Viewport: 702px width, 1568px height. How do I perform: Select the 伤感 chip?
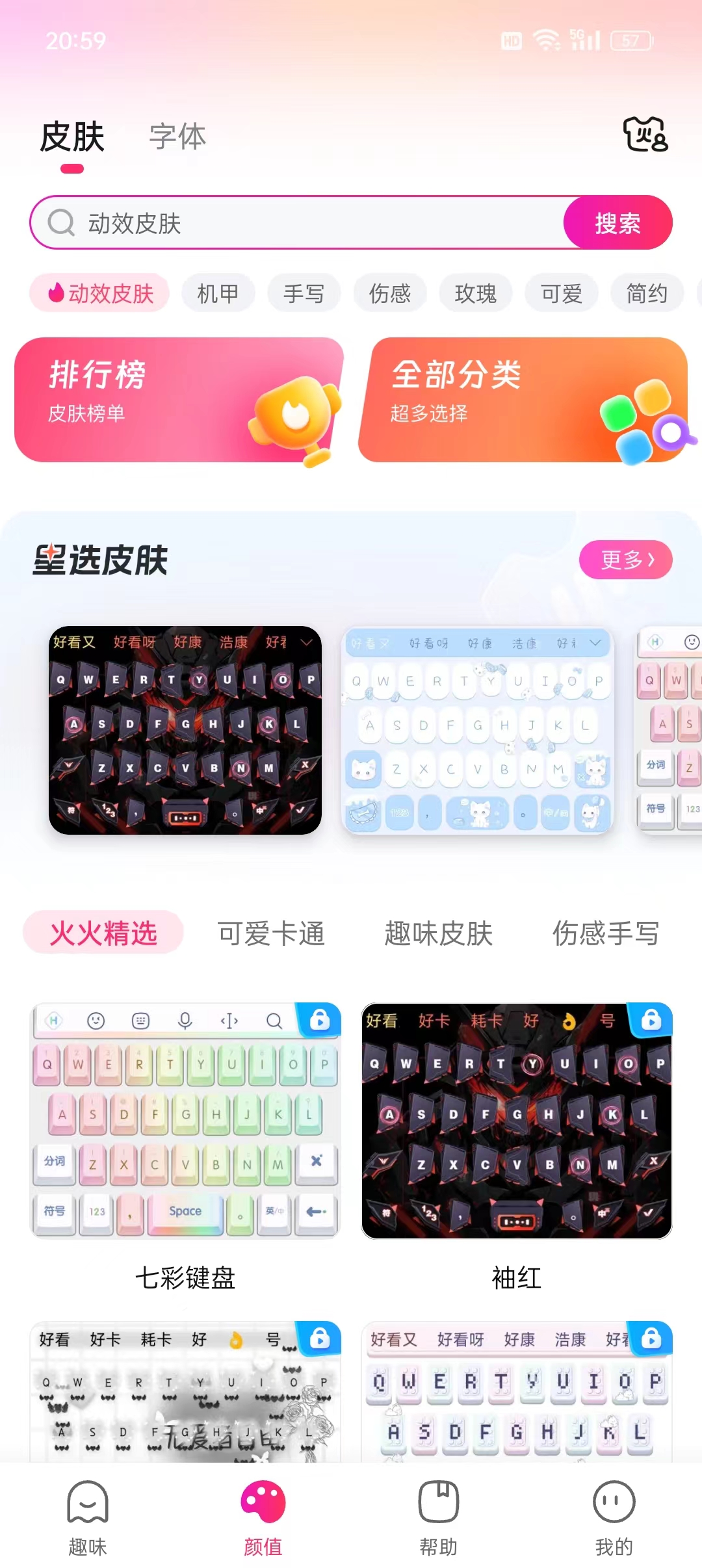(x=389, y=293)
